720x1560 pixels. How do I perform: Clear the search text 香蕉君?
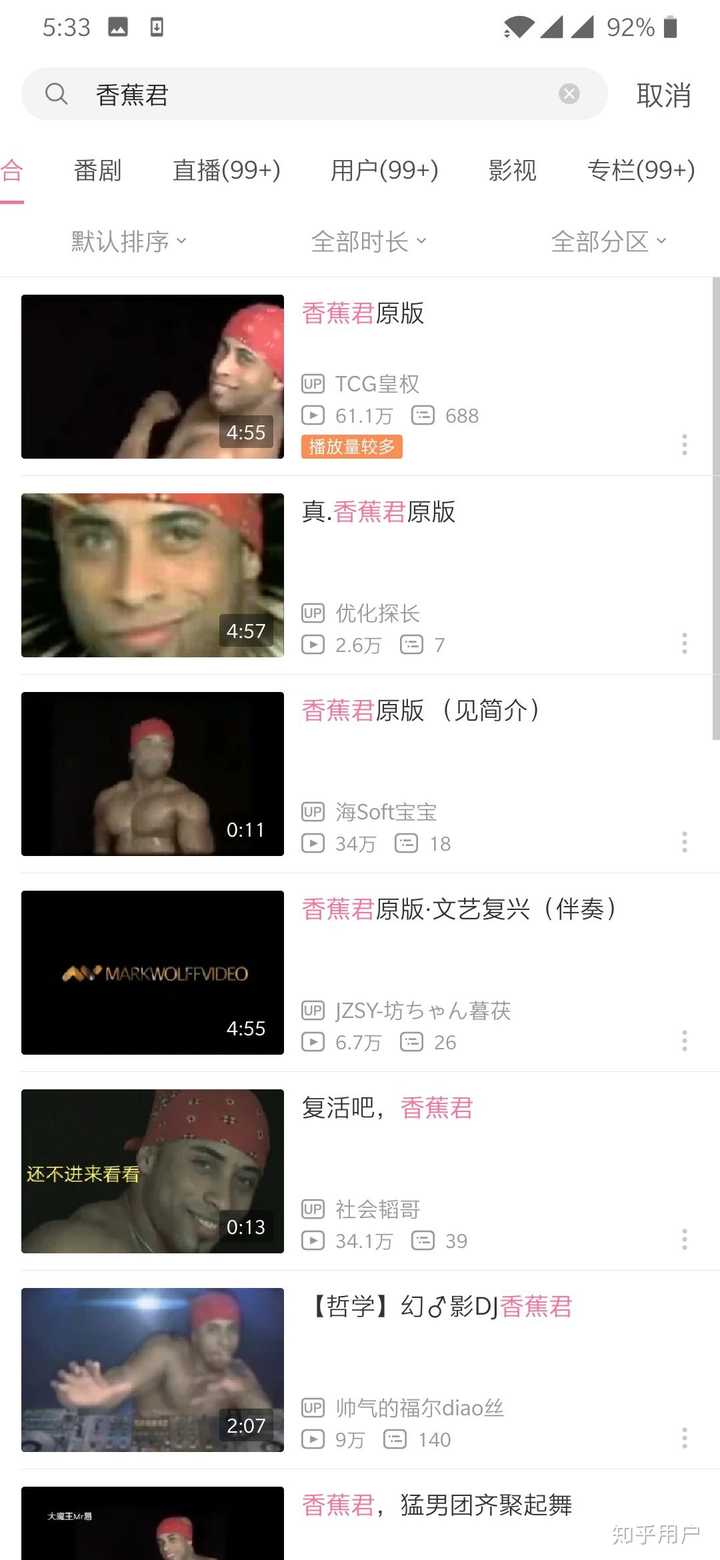click(569, 94)
